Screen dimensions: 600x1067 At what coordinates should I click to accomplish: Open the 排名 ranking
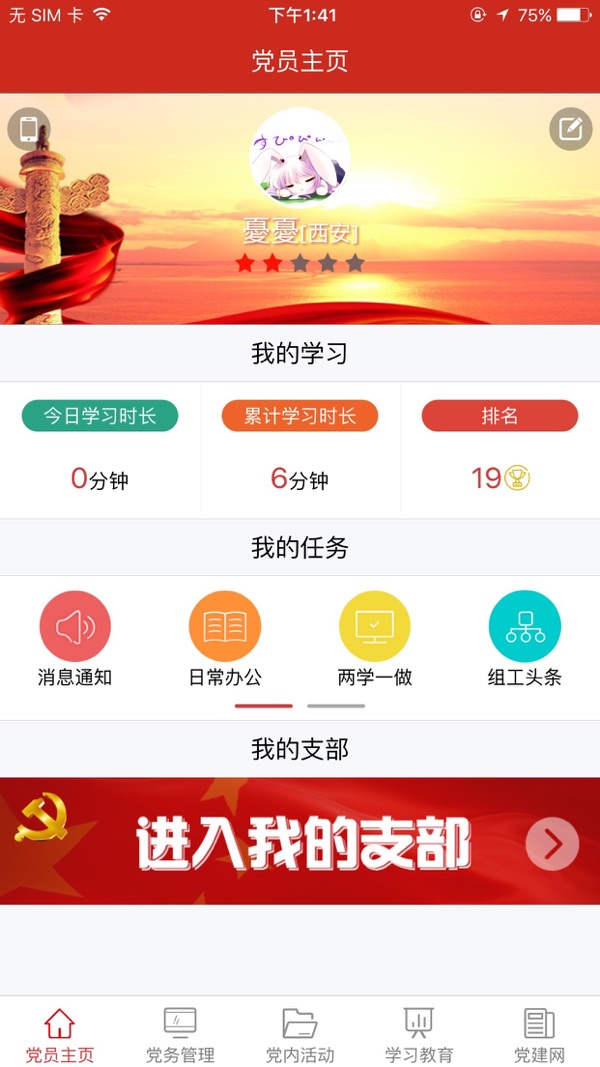[500, 416]
